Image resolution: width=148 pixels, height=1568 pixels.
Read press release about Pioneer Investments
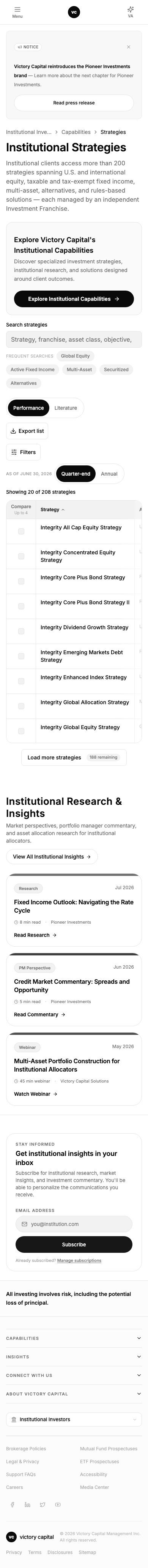tap(74, 103)
